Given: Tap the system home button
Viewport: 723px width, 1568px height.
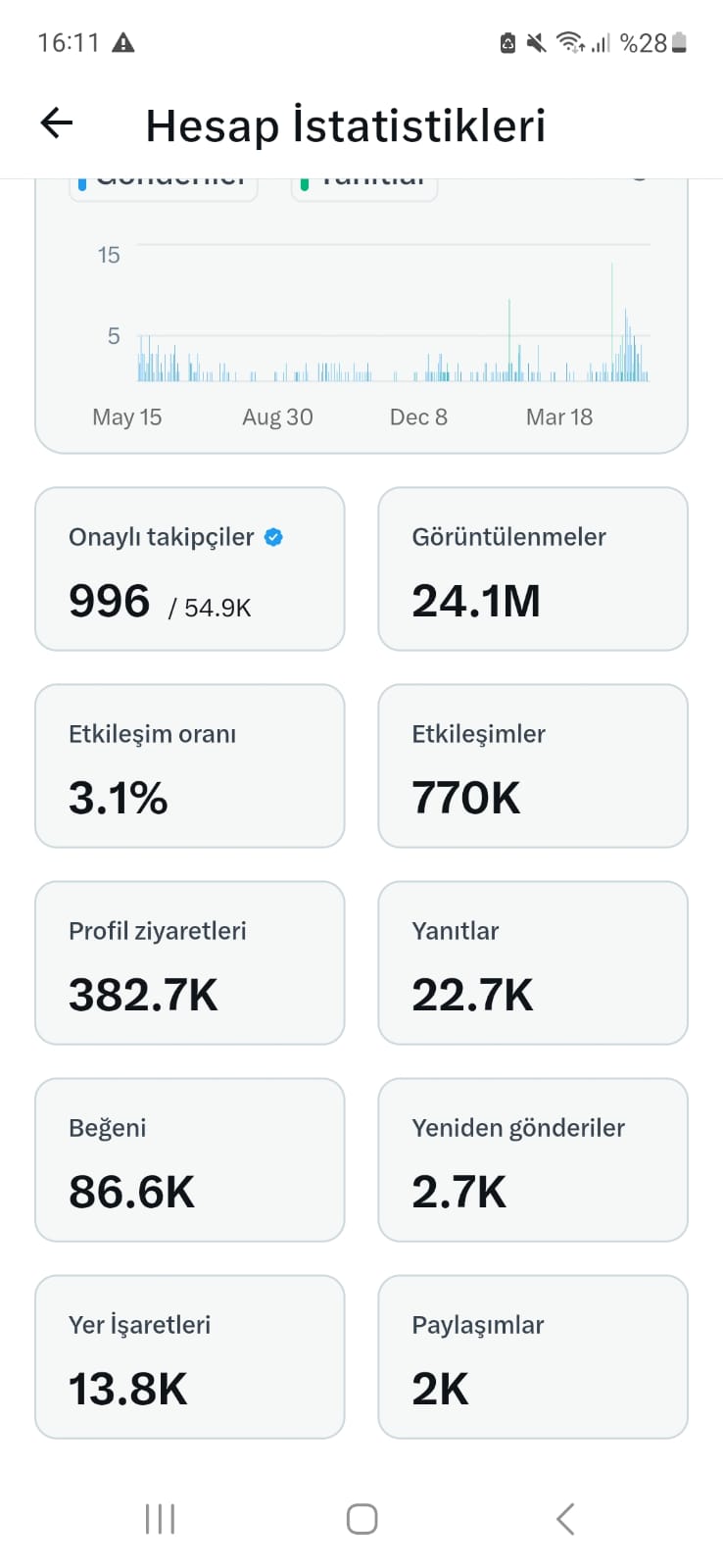Looking at the screenshot, I should click(361, 1519).
